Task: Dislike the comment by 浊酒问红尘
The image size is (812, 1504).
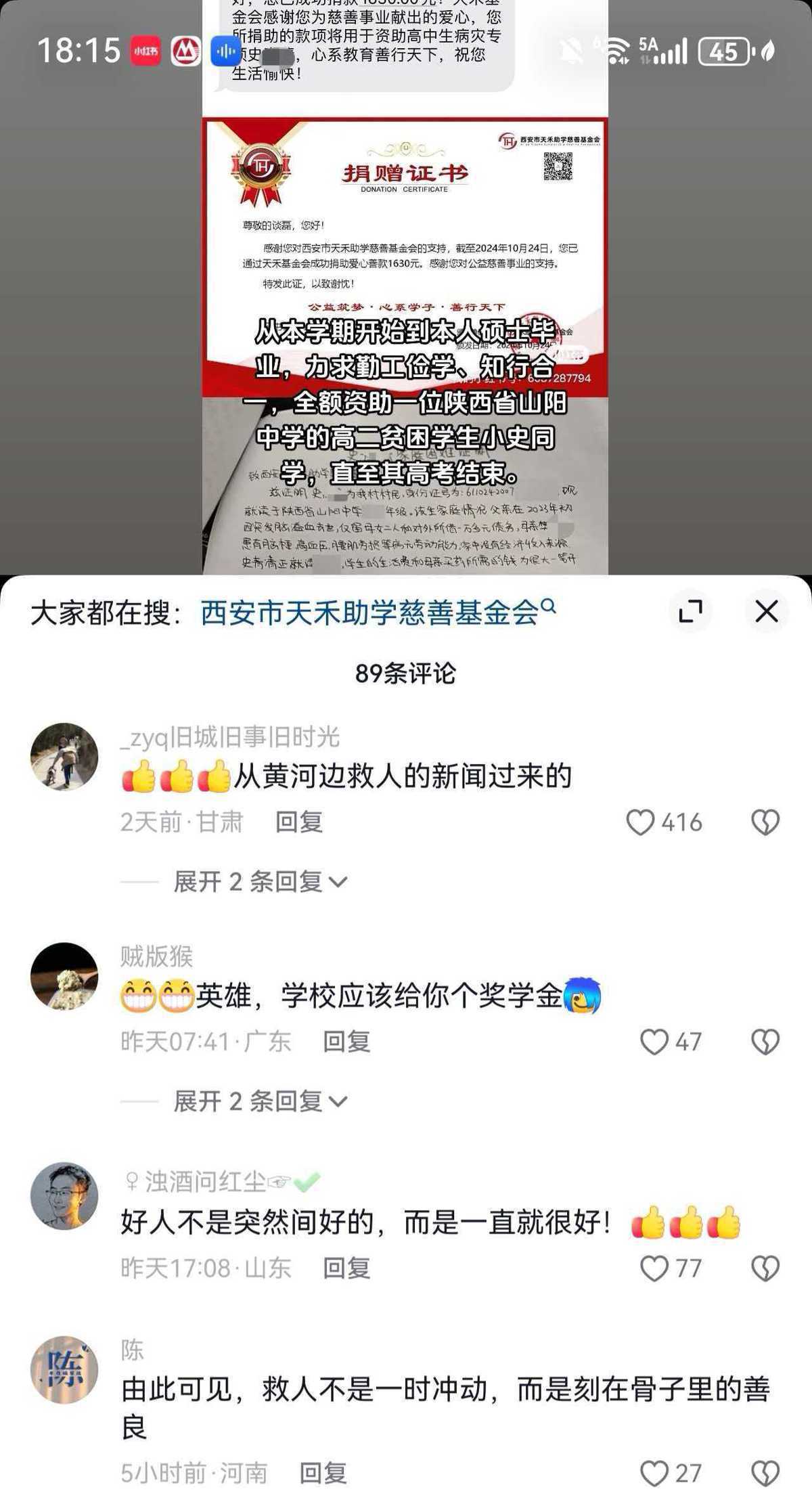Action: click(x=765, y=1268)
